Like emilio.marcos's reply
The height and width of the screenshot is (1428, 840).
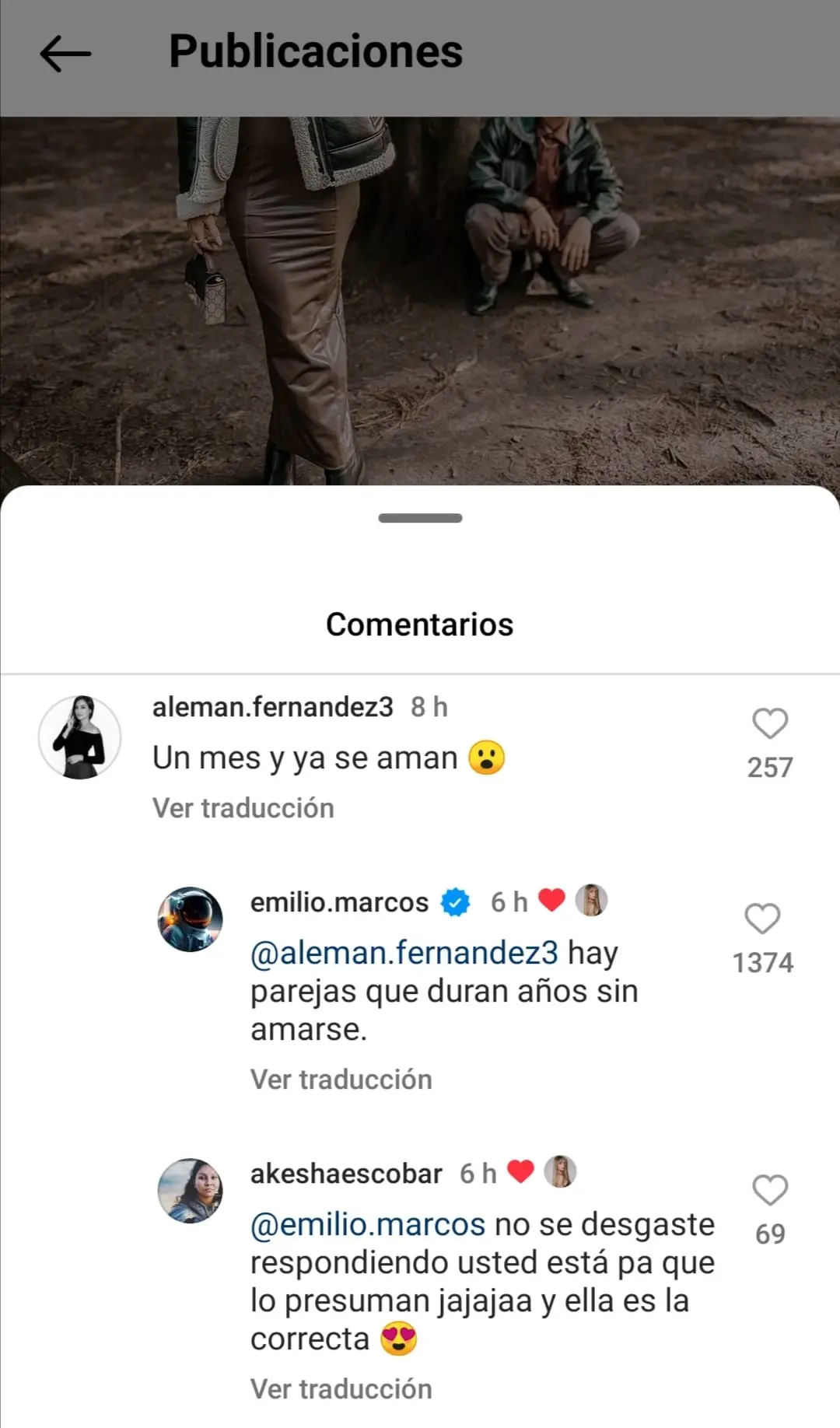coord(762,919)
